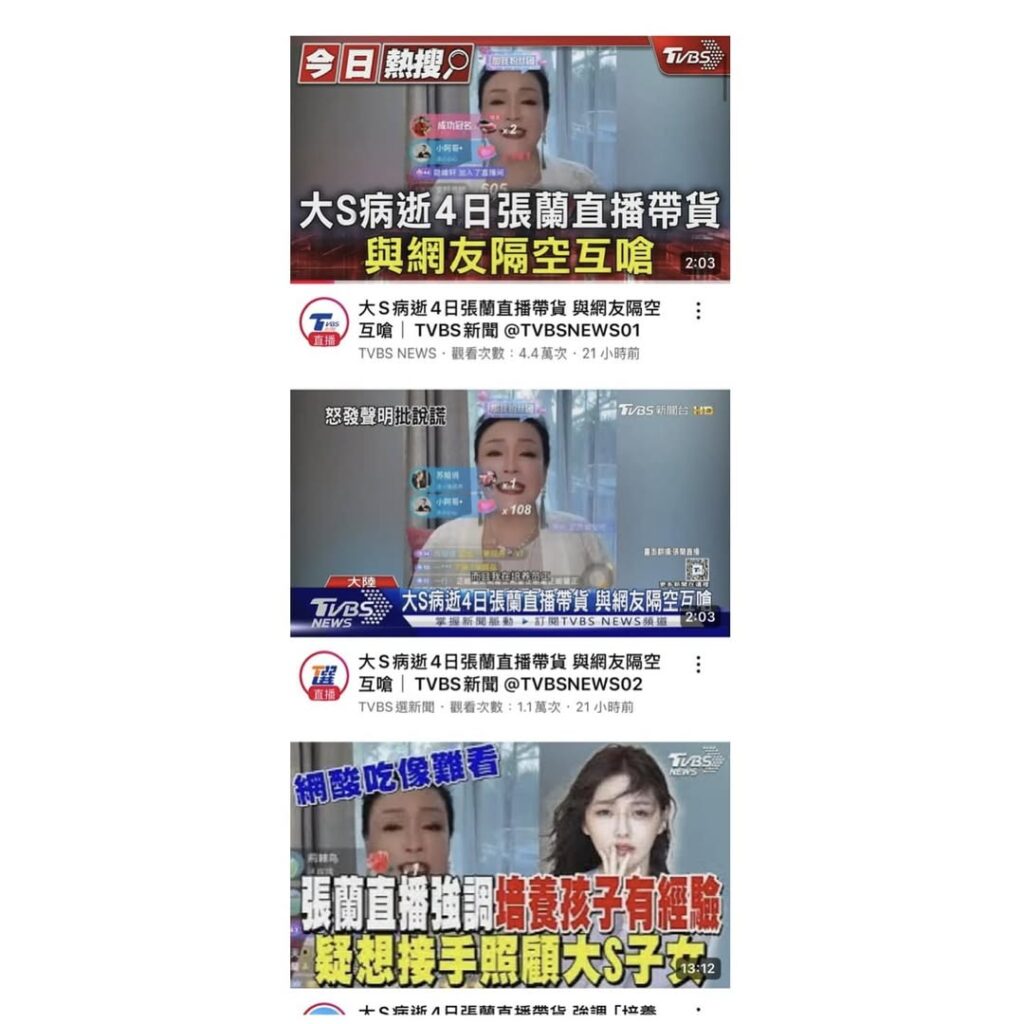Screen dimensions: 1024x1024
Task: Open the TVBS NEWS channel avatar
Action: point(324,322)
